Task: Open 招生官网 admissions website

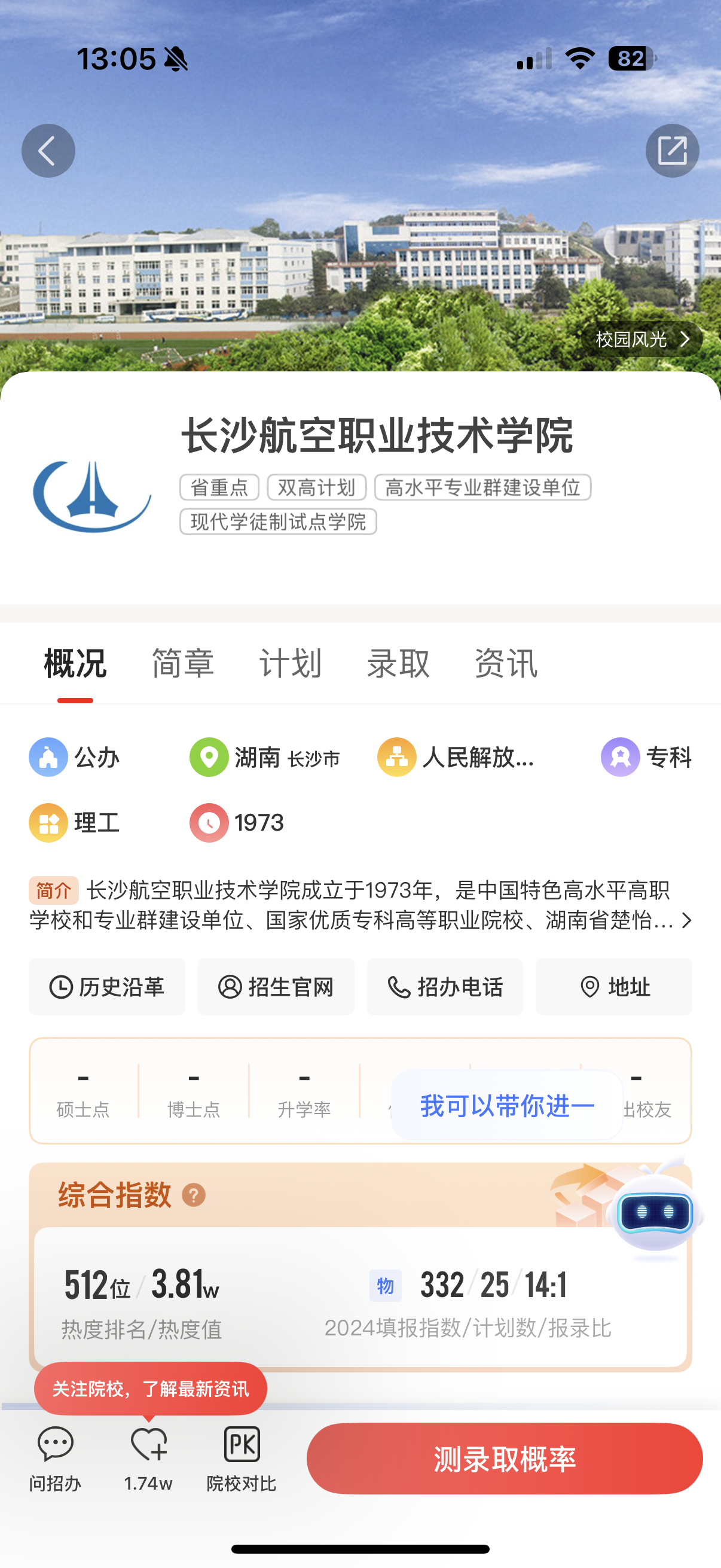Action: (276, 987)
